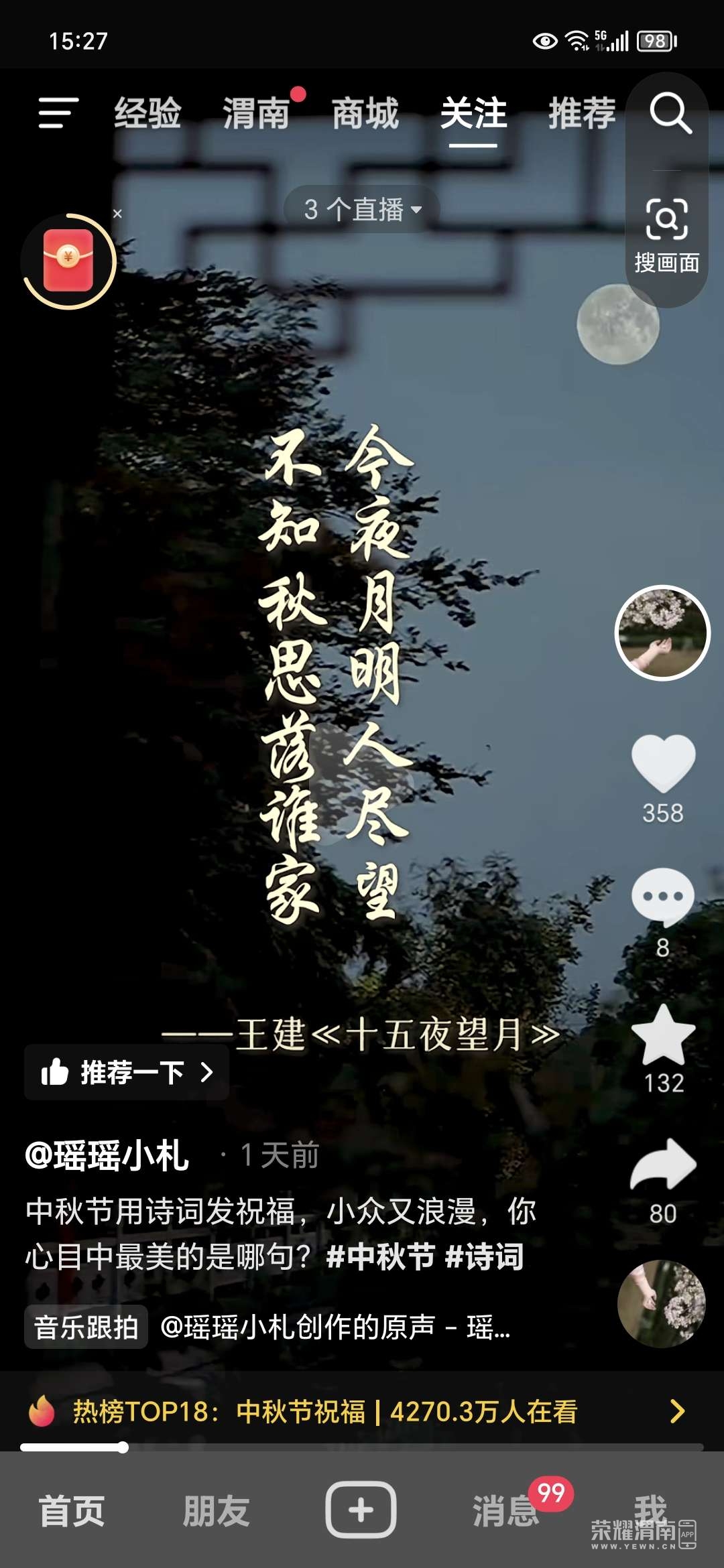The height and width of the screenshot is (1568, 724).
Task: Switch to the 商城 tab
Action: pyautogui.click(x=365, y=113)
